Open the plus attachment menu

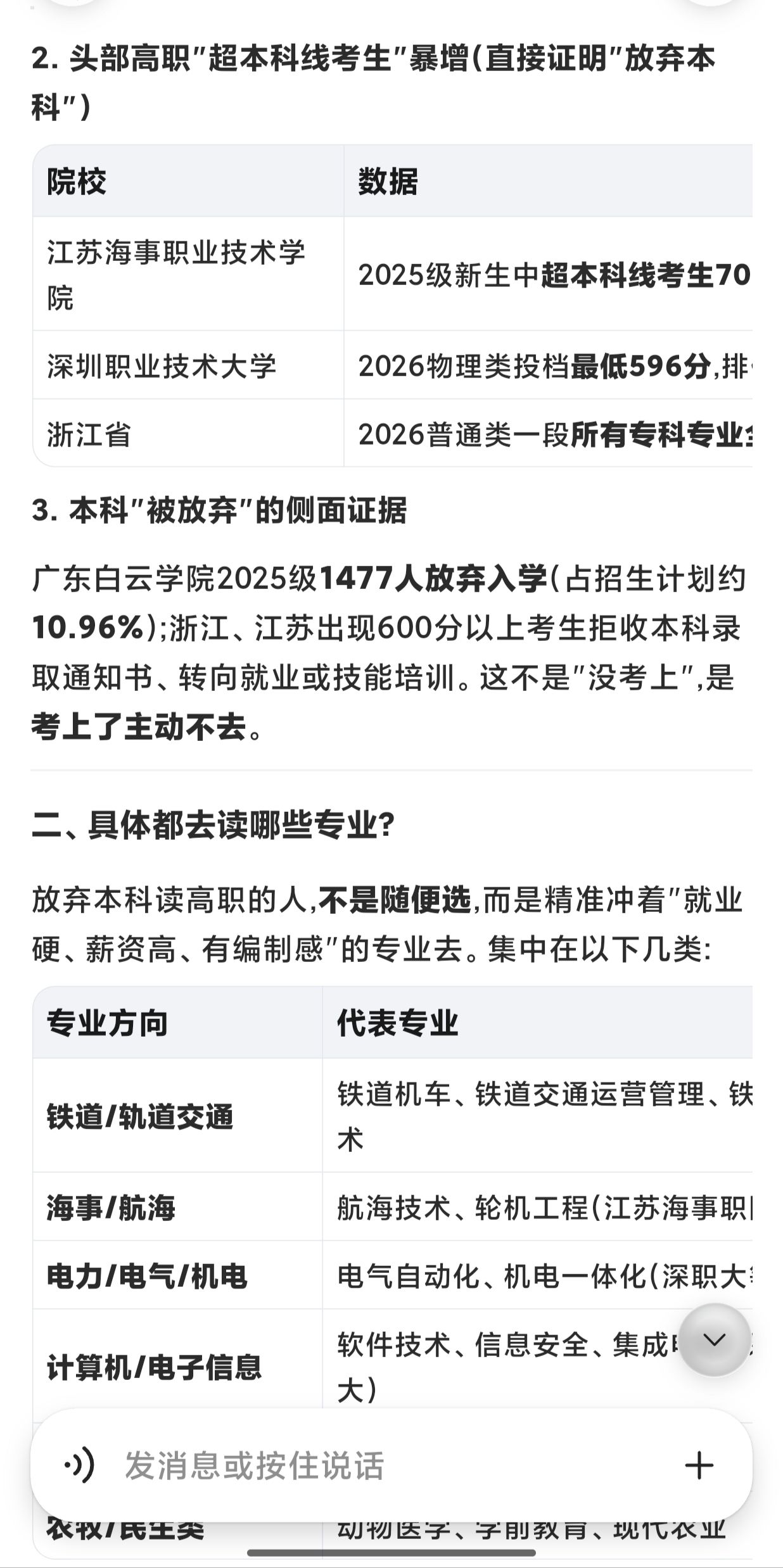pos(699,1465)
